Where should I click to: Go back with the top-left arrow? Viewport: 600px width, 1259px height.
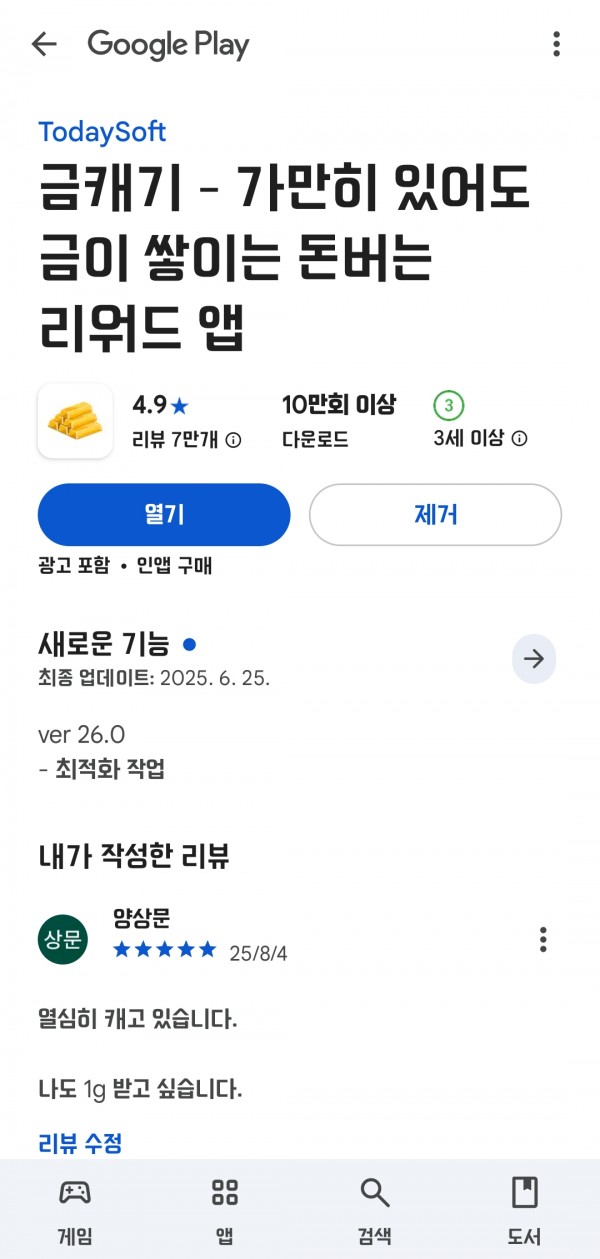[x=44, y=44]
